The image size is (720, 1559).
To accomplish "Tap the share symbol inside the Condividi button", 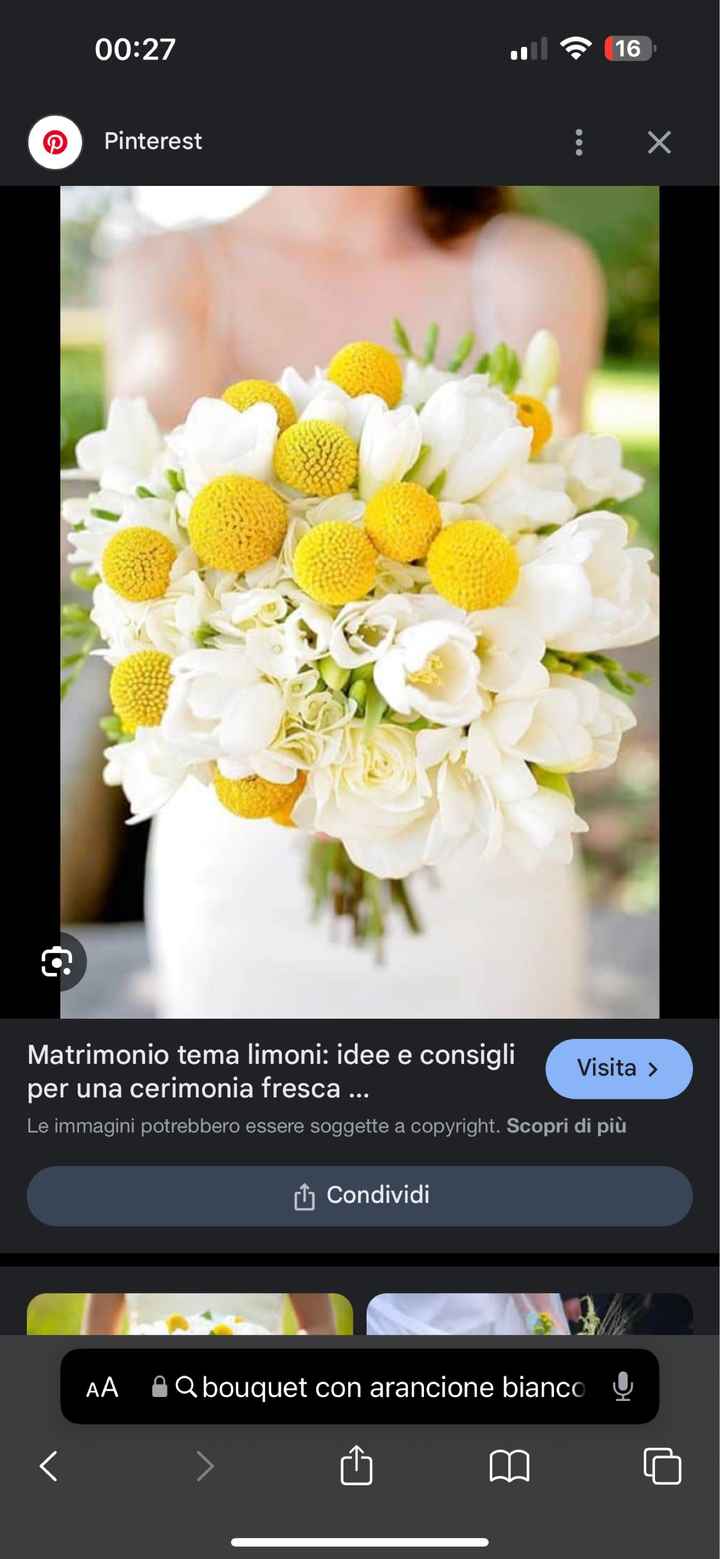I will (303, 1195).
